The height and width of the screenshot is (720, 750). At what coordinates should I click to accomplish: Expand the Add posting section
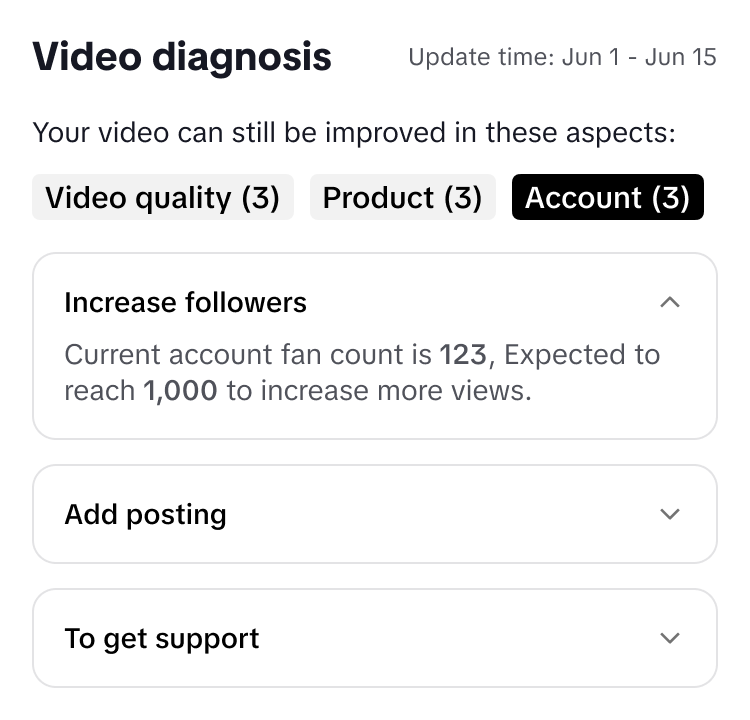pos(670,514)
